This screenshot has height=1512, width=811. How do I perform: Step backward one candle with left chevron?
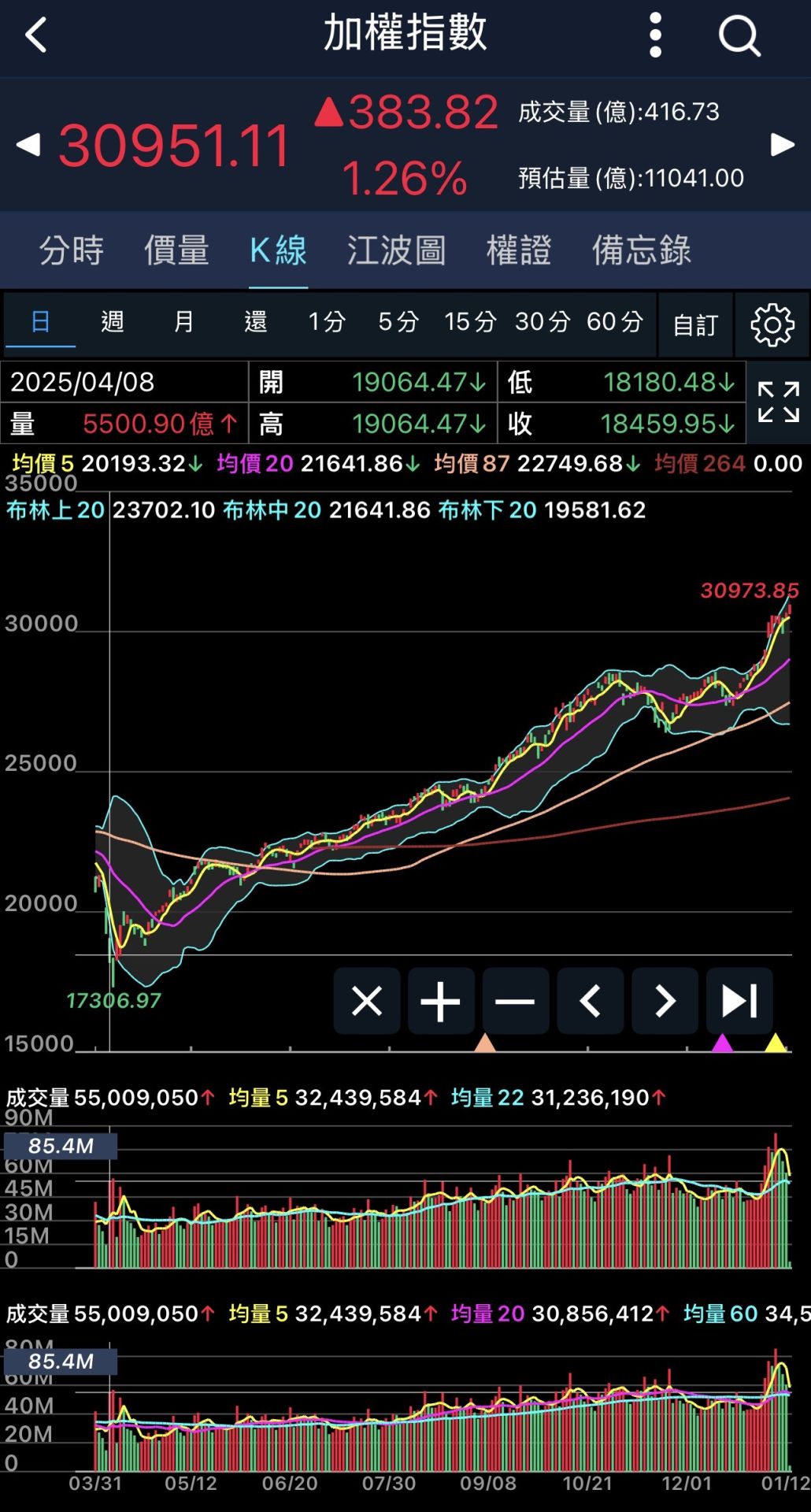click(590, 1001)
